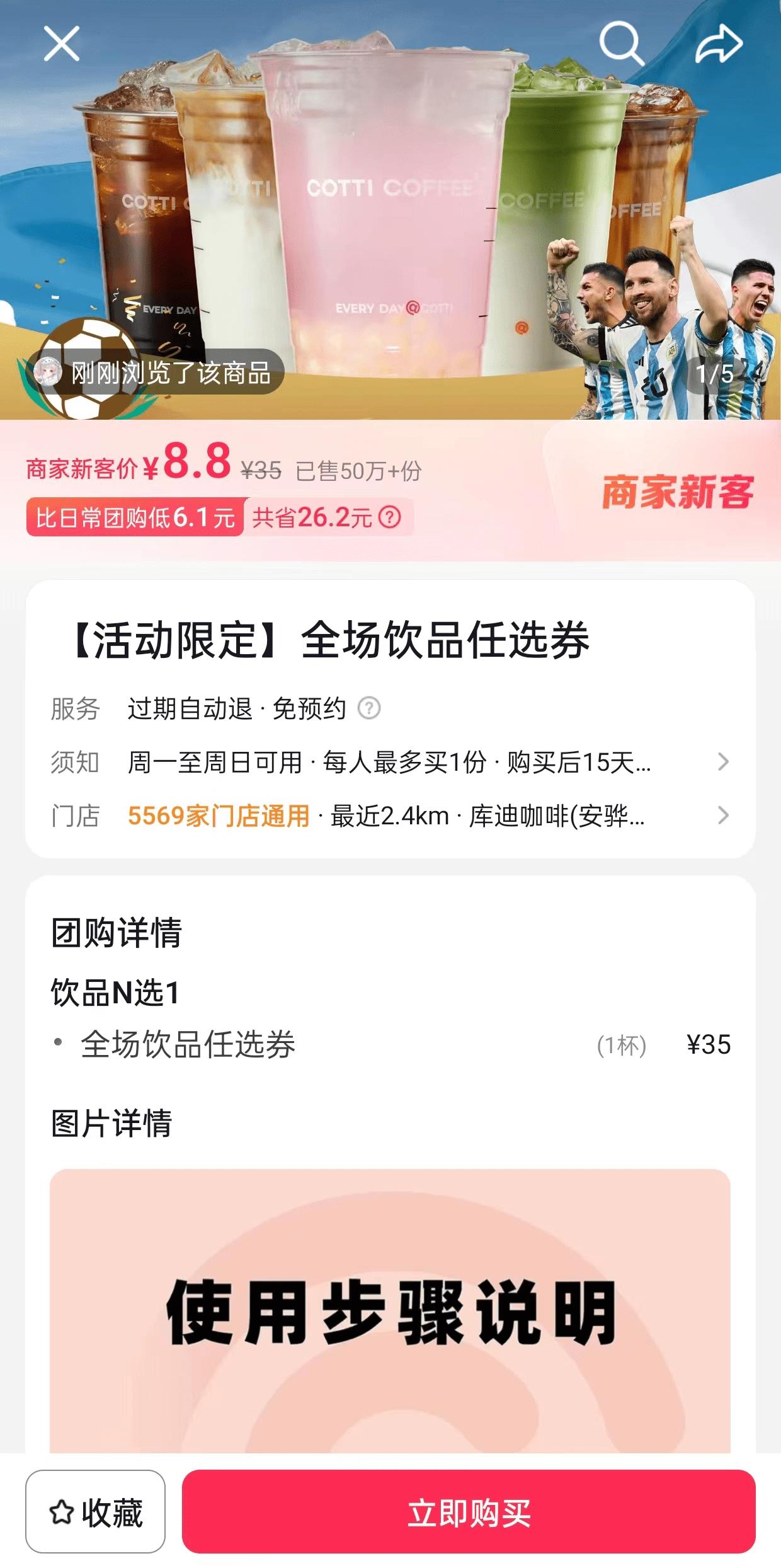View the 5569家门店通用 store list
The image size is (781, 1568).
(x=218, y=816)
